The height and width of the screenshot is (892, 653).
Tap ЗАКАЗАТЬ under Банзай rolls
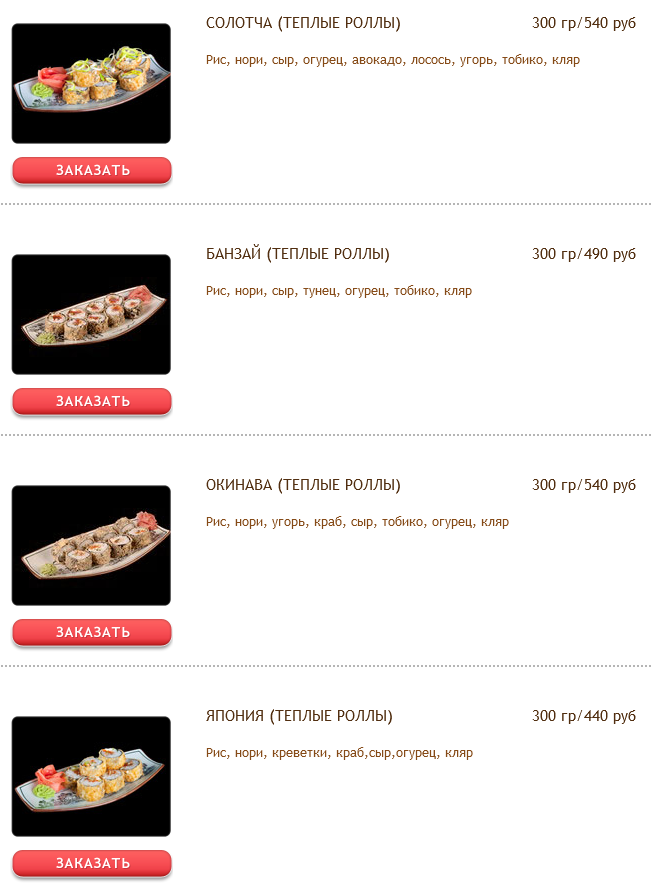point(92,401)
